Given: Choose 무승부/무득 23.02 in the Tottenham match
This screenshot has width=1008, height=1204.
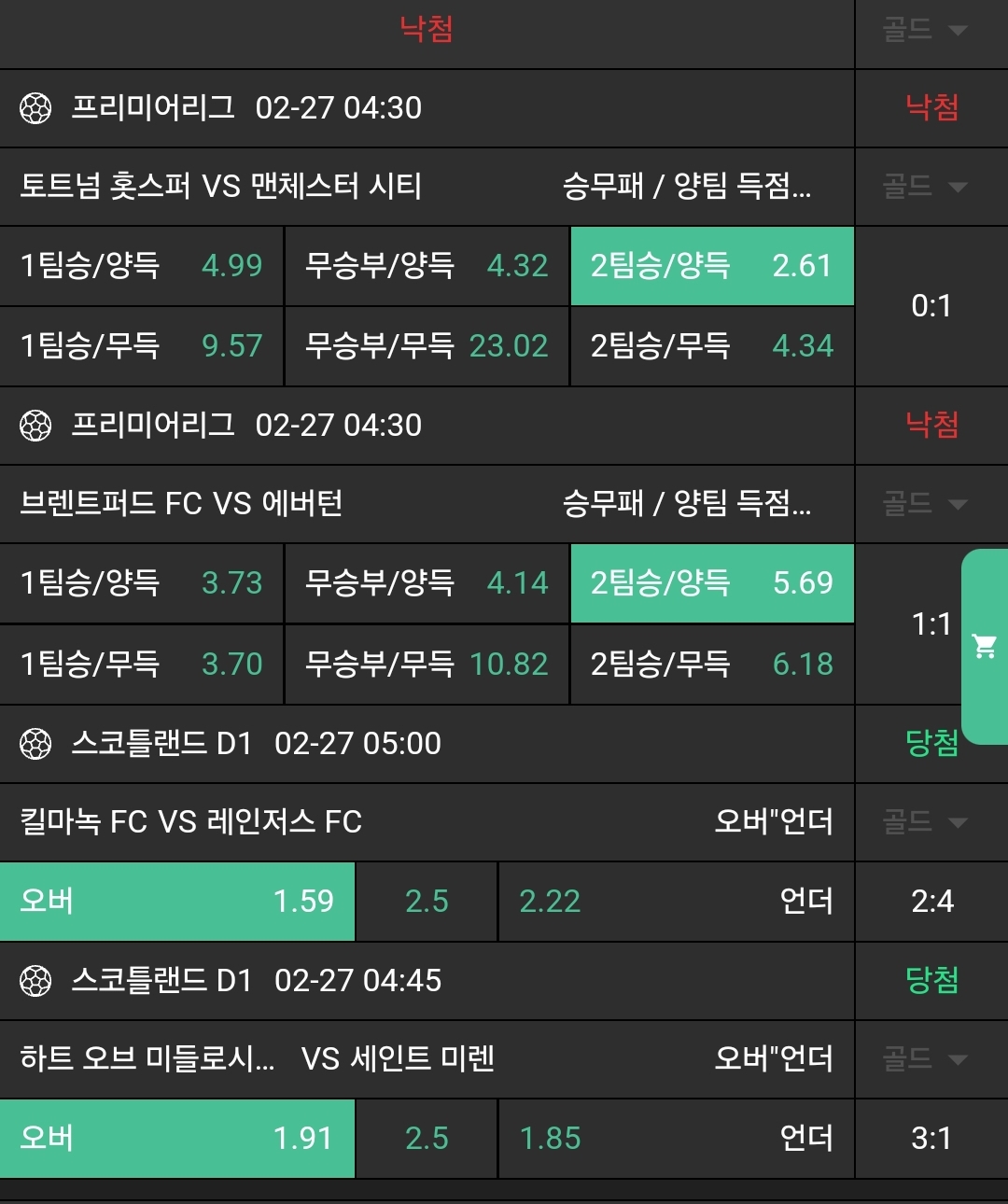Looking at the screenshot, I should (427, 346).
